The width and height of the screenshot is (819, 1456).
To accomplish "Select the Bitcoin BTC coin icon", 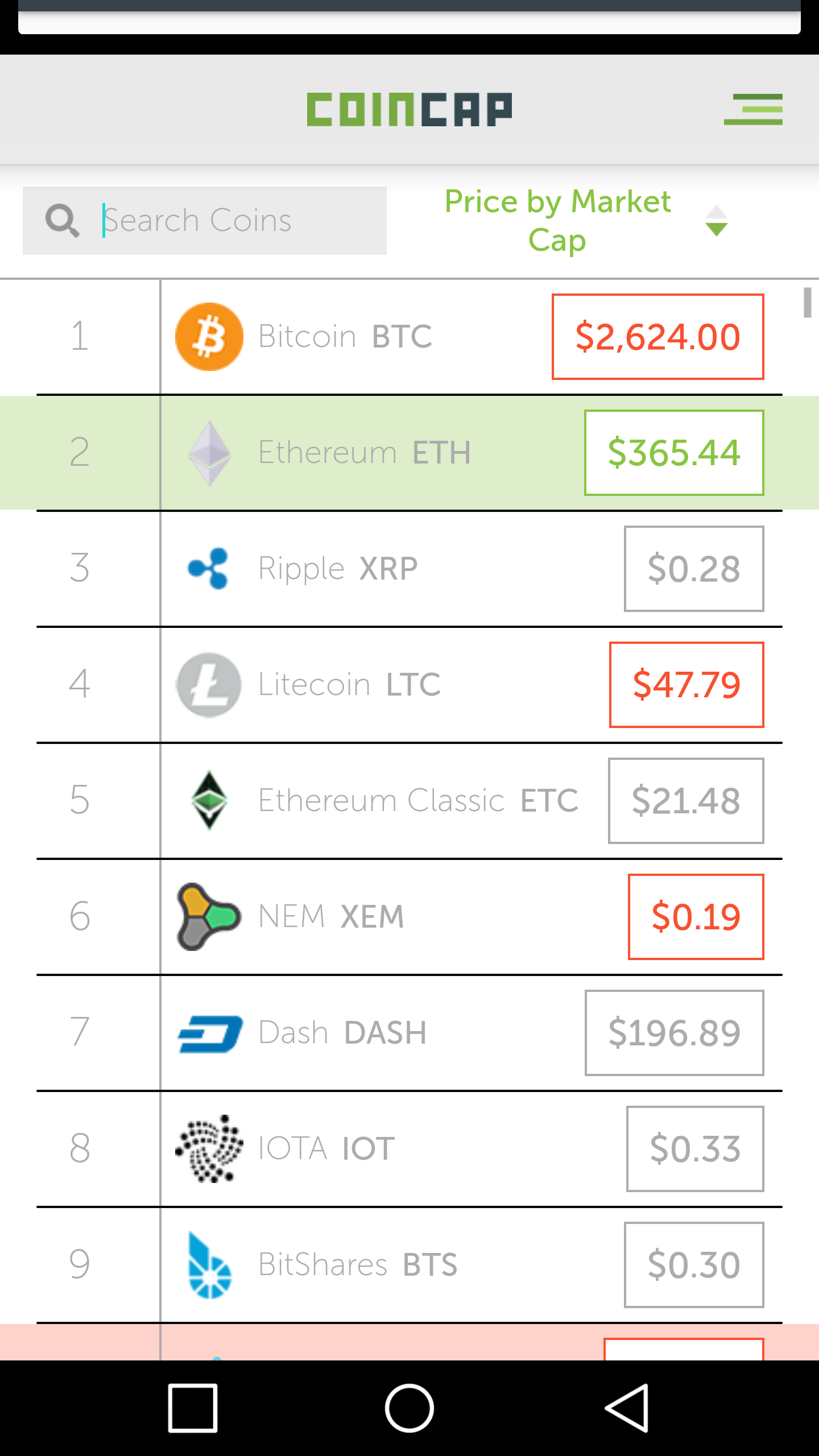I will 209,336.
